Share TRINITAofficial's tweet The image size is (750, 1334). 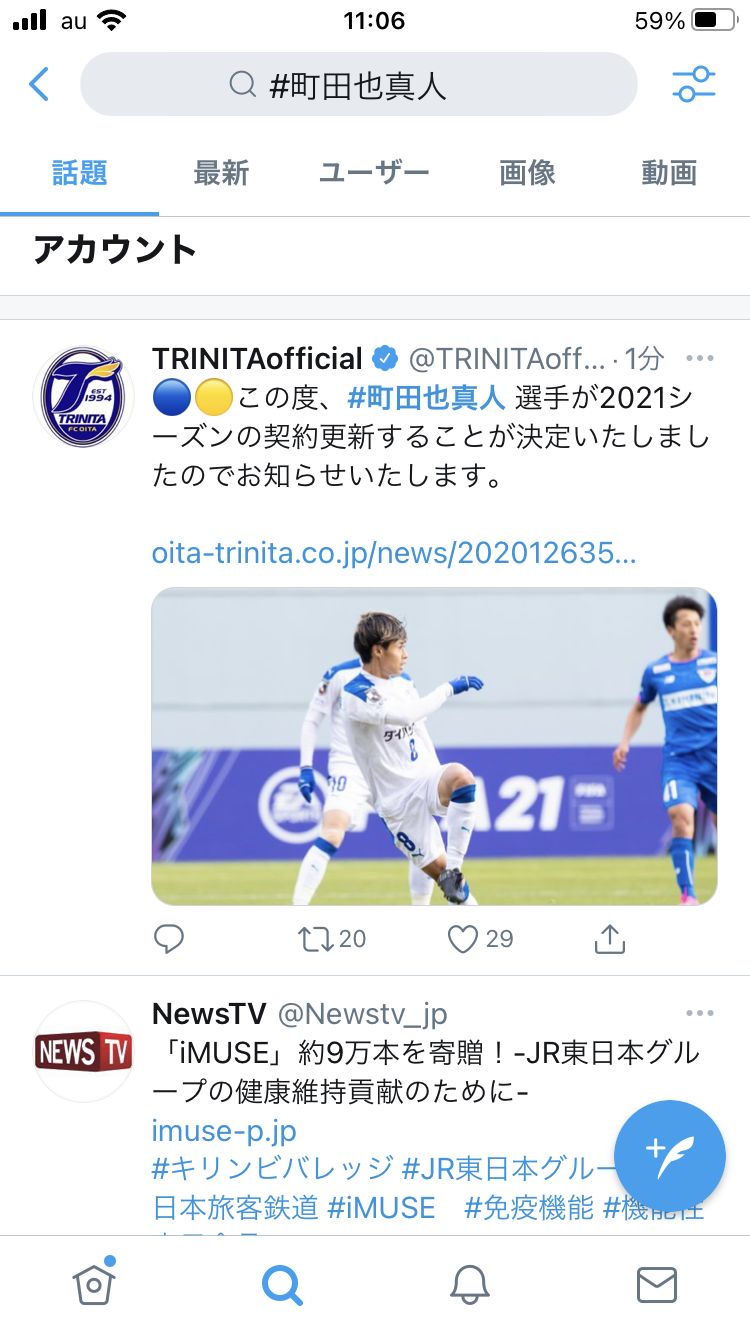tap(609, 939)
